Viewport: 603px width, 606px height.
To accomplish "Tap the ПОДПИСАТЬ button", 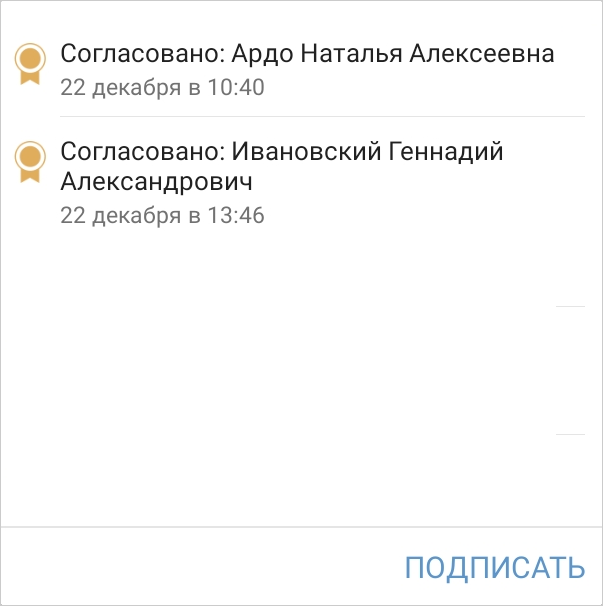I will coord(494,568).
